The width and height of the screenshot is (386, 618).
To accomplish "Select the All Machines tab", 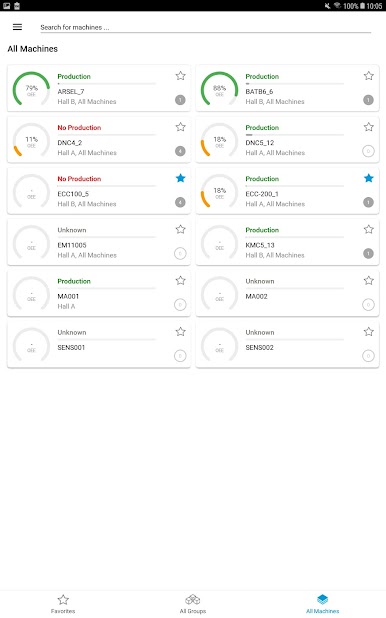I will tap(323, 604).
